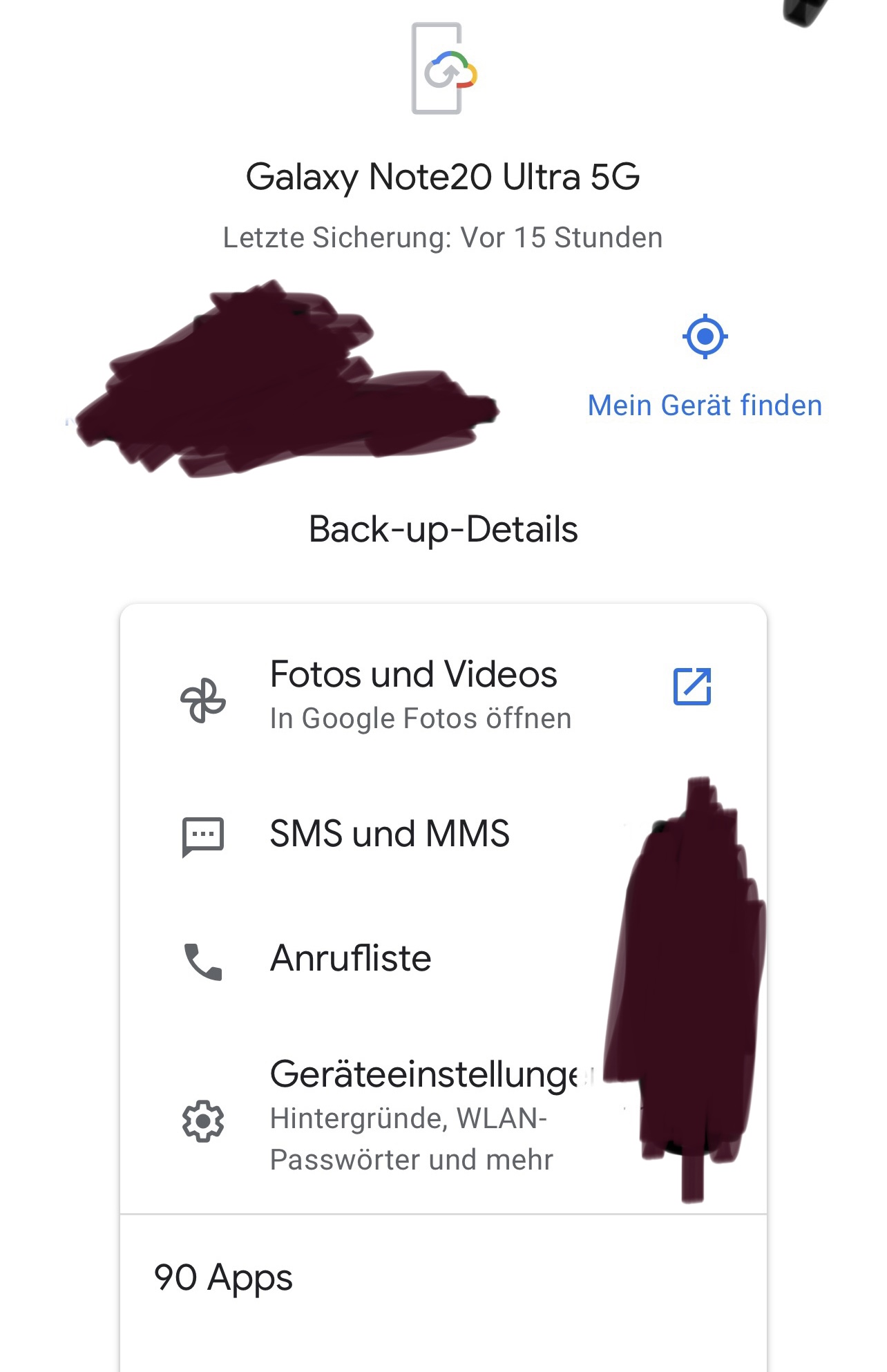Open the SMS und MMS backup row

[x=390, y=834]
